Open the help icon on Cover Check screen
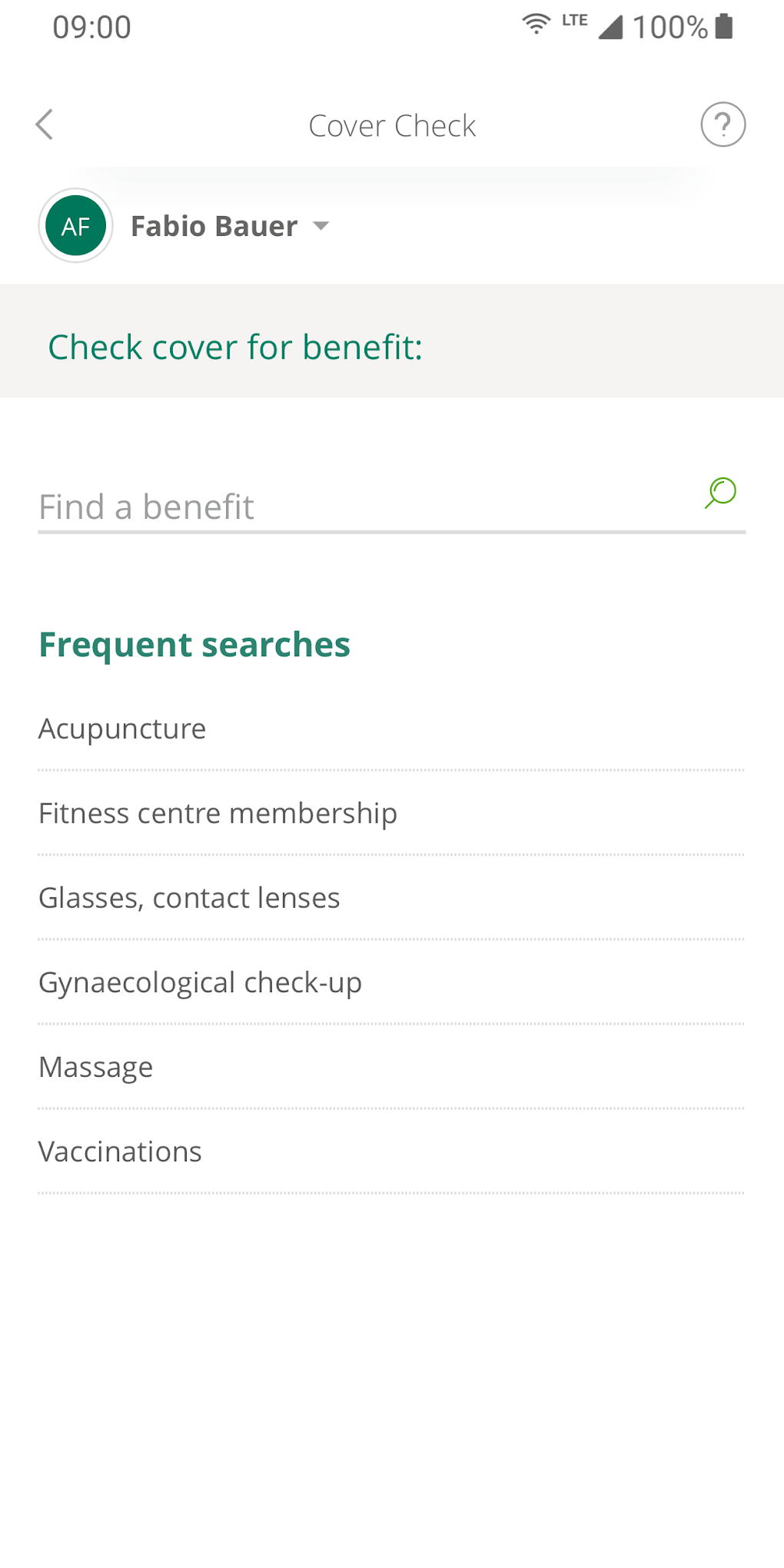The width and height of the screenshot is (784, 1568). coord(723,125)
